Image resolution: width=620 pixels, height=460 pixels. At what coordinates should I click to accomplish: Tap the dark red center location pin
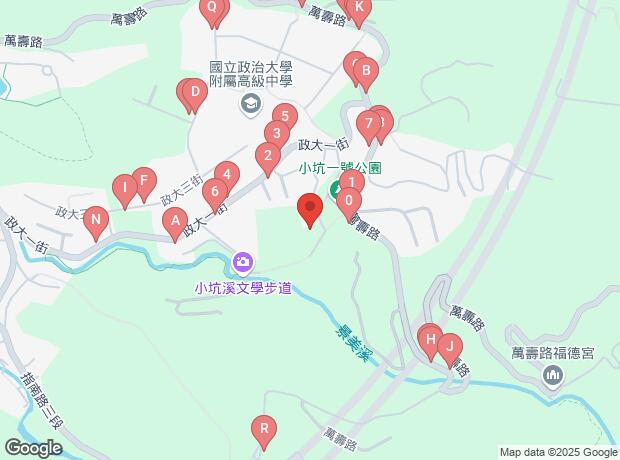[310, 210]
